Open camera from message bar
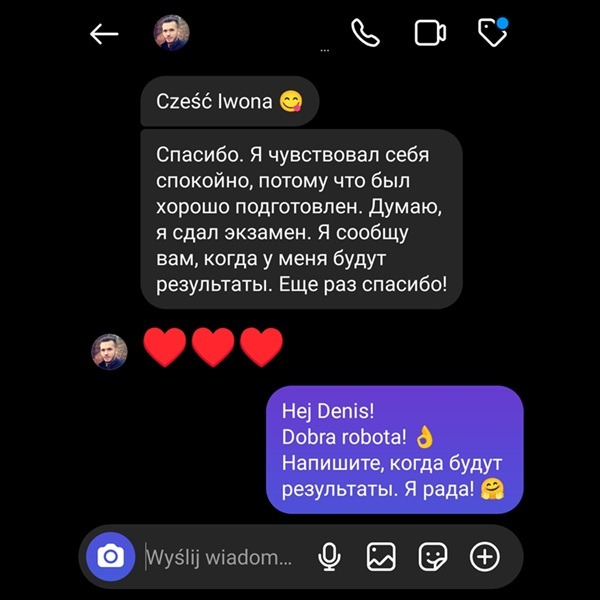This screenshot has width=600, height=600. 111,557
